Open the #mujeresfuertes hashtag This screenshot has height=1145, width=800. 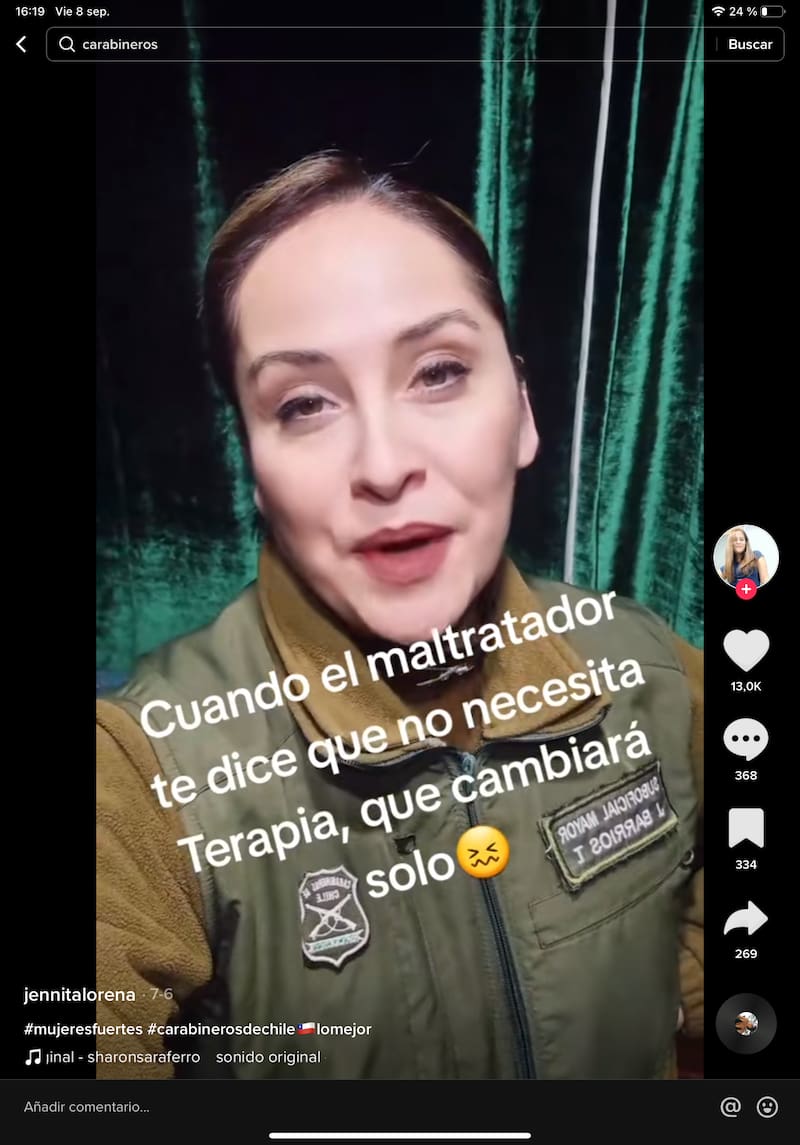coord(83,1029)
